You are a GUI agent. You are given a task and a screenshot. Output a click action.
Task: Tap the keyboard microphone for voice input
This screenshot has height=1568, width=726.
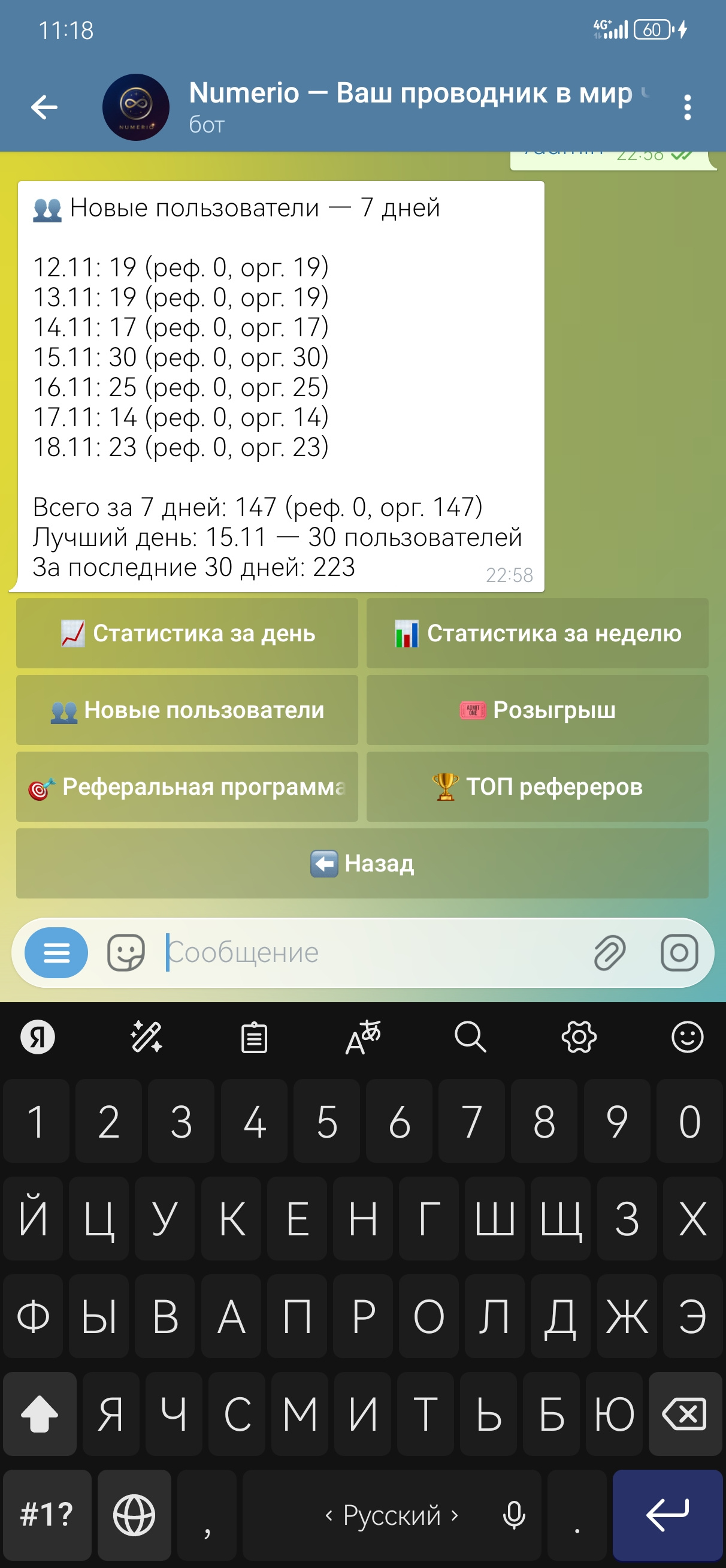point(513,1515)
